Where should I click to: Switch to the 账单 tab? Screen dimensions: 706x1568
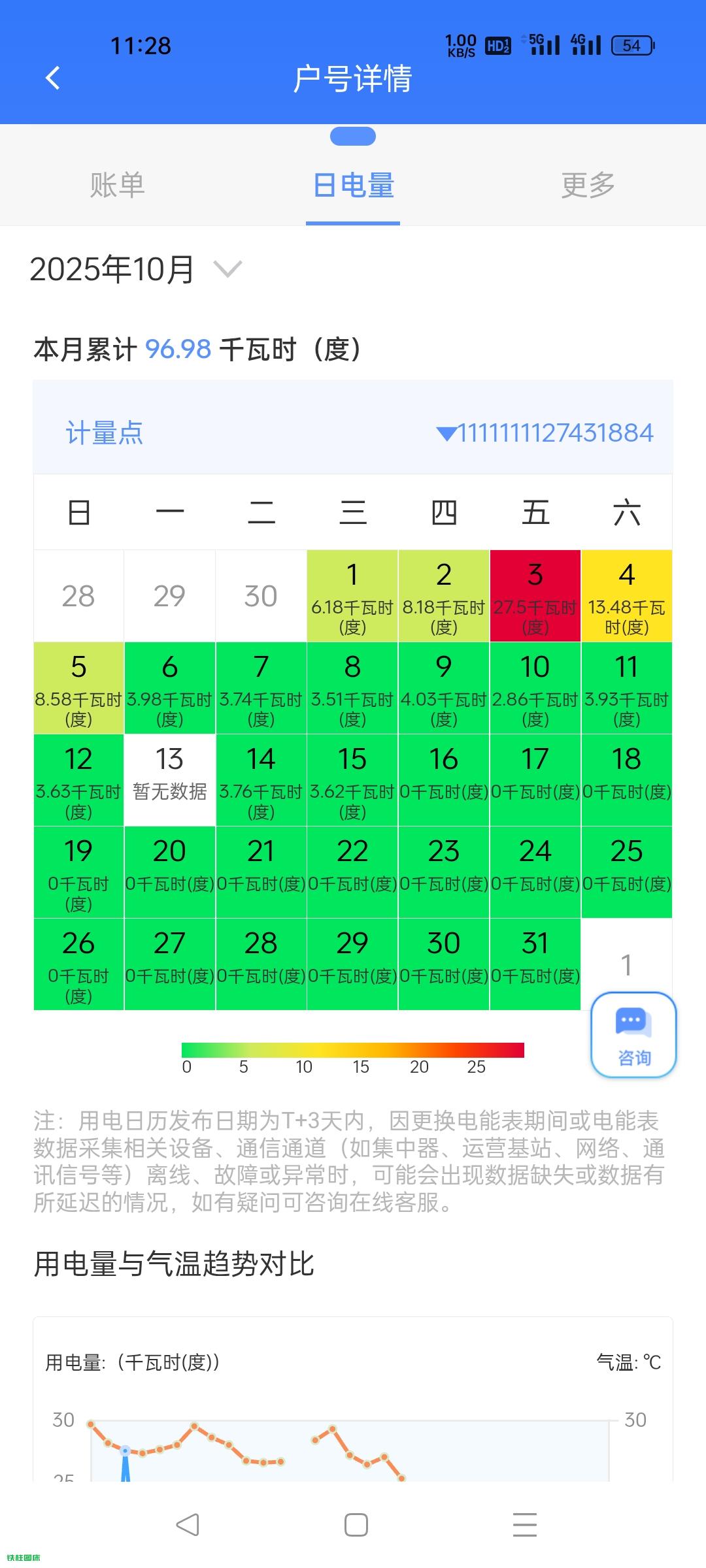point(117,185)
